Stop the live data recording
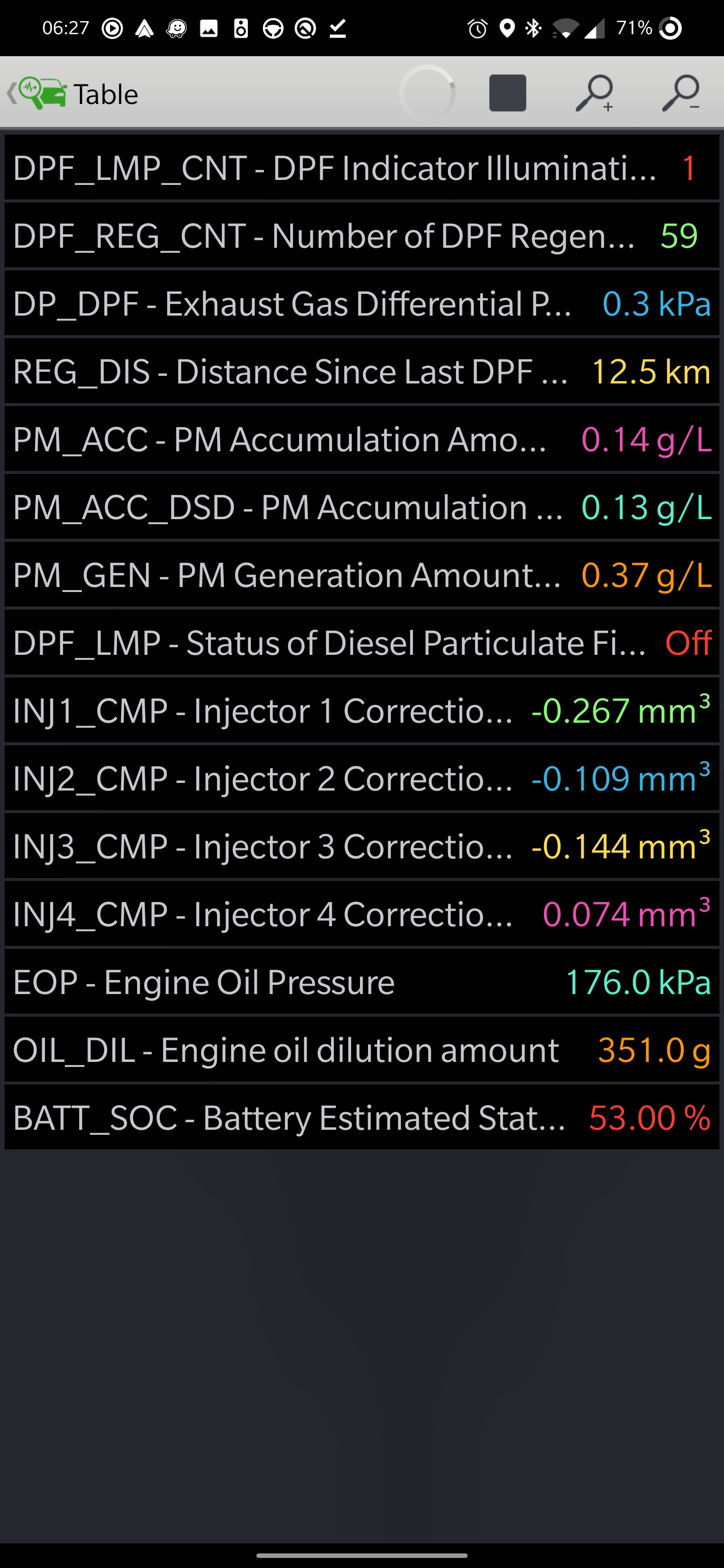 coord(507,93)
